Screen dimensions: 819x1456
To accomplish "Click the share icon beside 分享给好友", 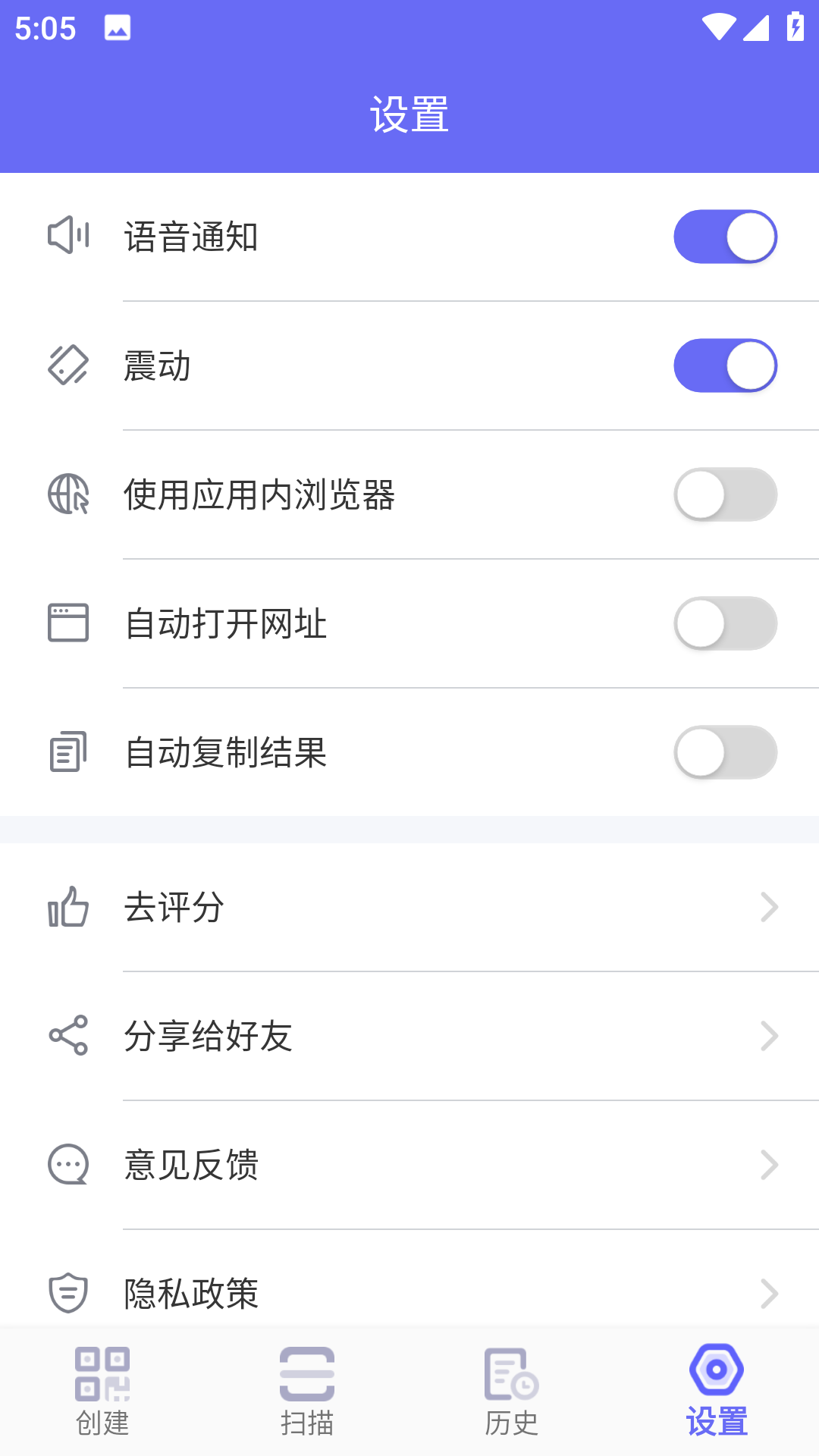I will [x=67, y=1036].
